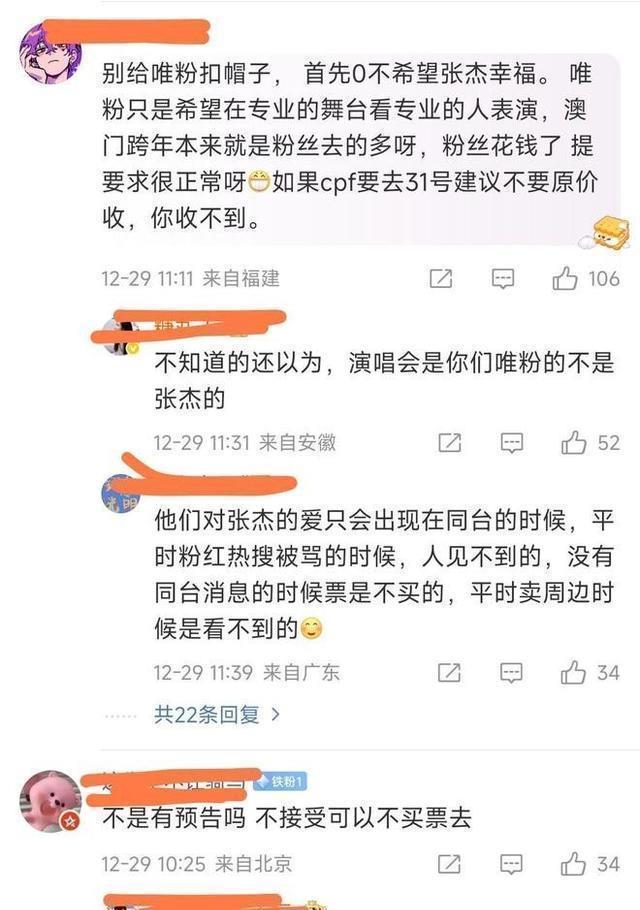640x910 pixels.
Task: Open the 铁粉1 fan badge
Action: coord(281,782)
